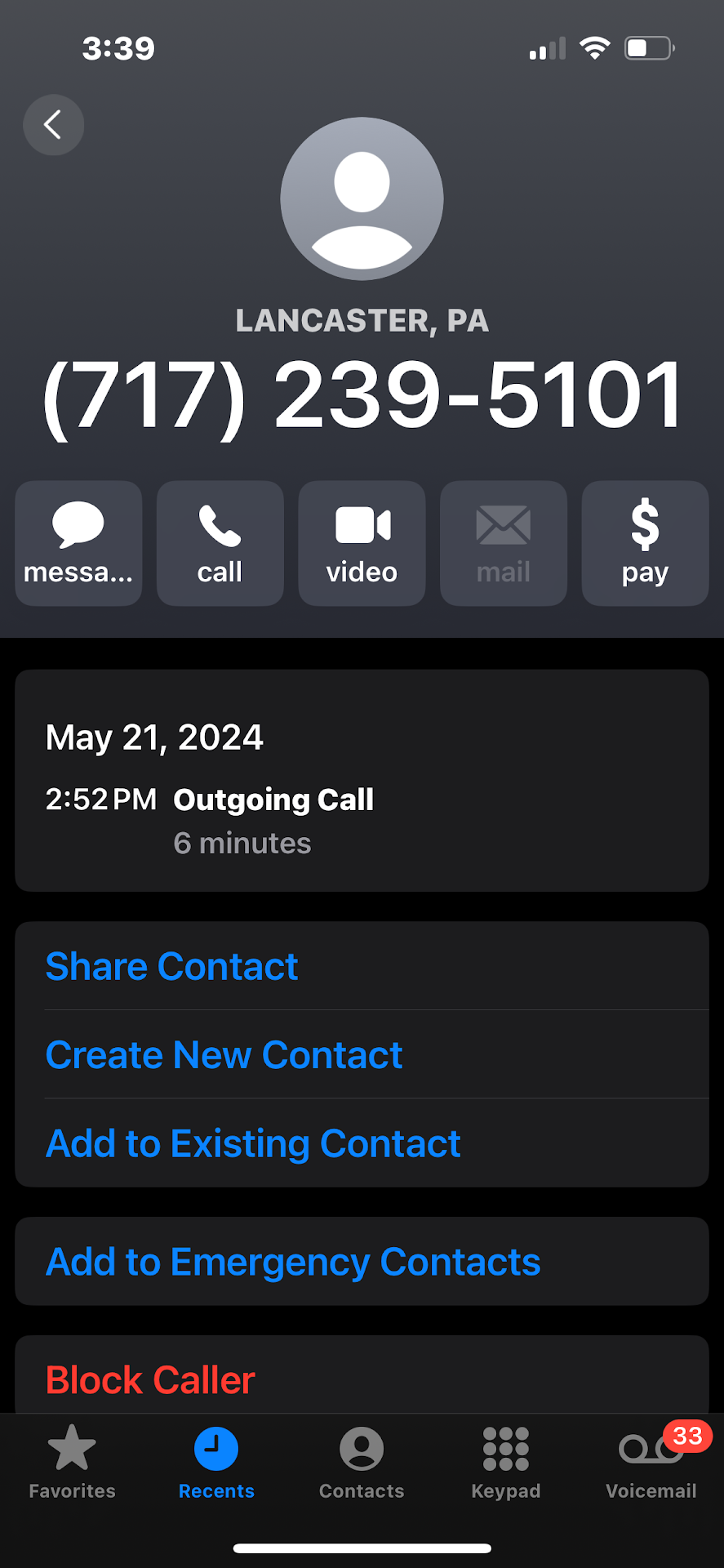Screen dimensions: 724x1568
Task: Block this caller
Action: click(x=150, y=1380)
